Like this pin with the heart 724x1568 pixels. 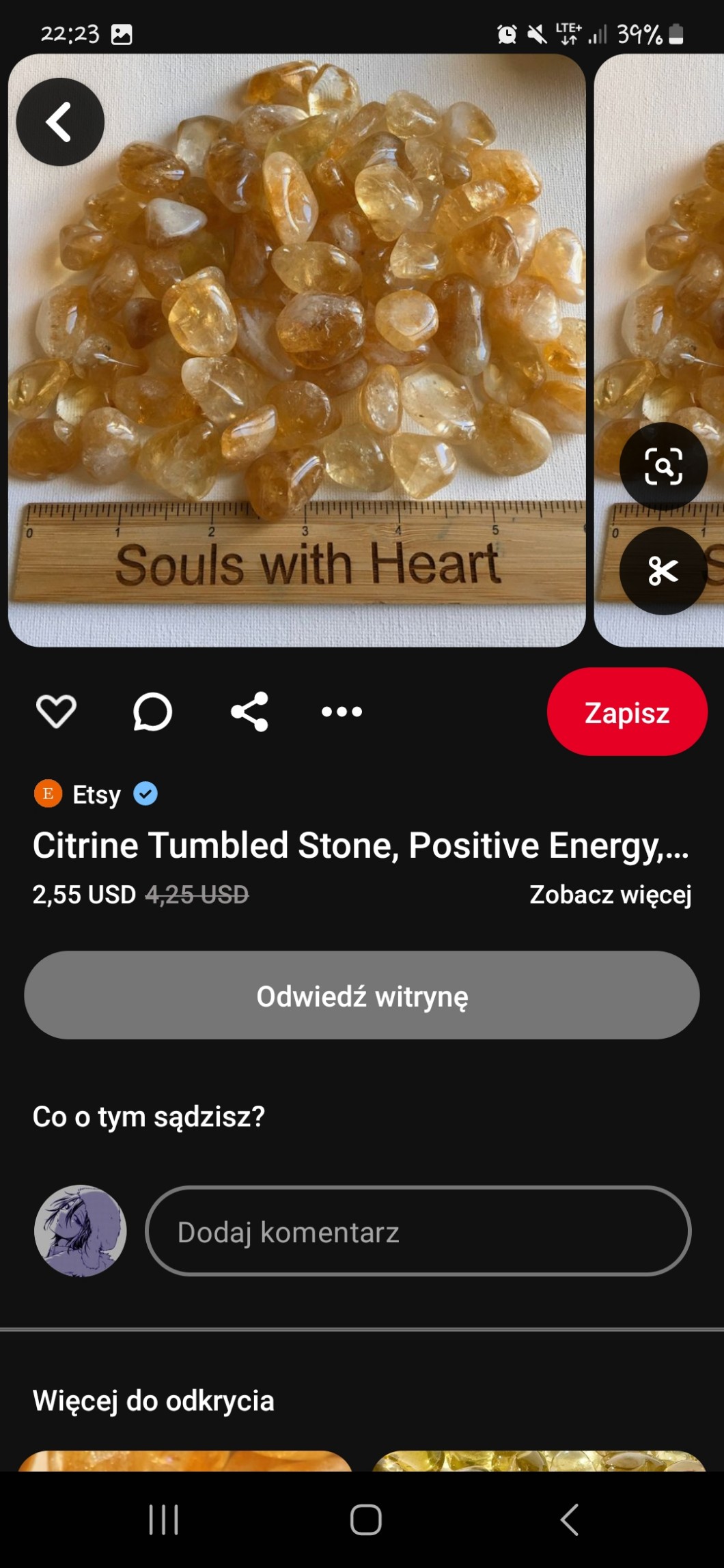56,712
